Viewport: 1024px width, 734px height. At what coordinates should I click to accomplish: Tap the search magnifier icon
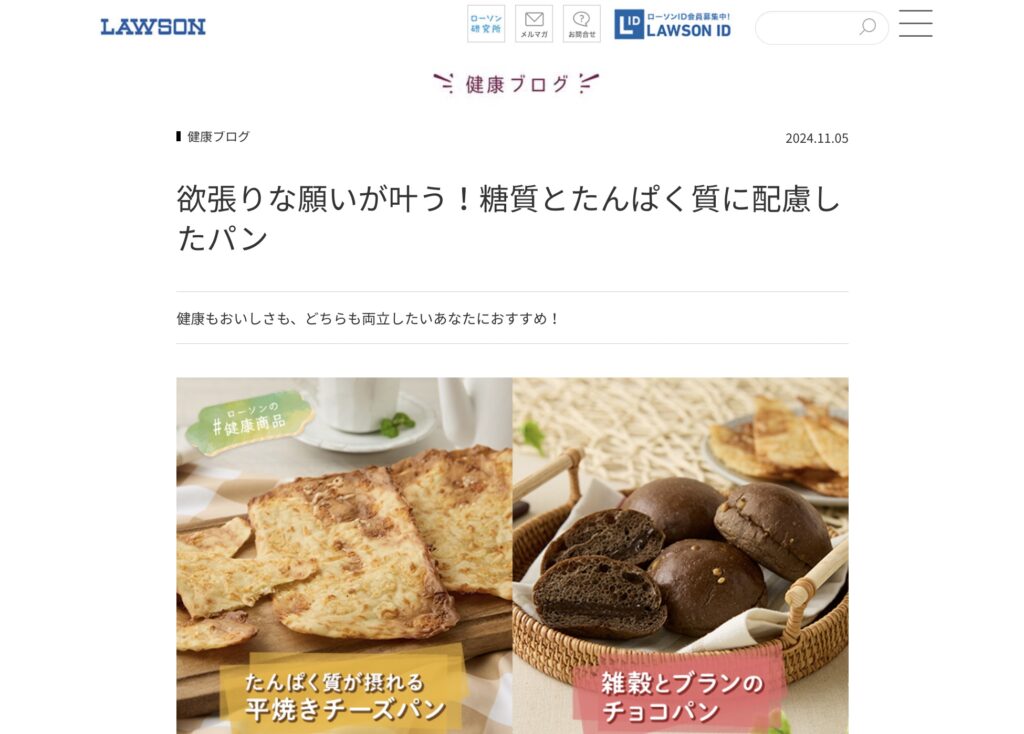pos(867,27)
